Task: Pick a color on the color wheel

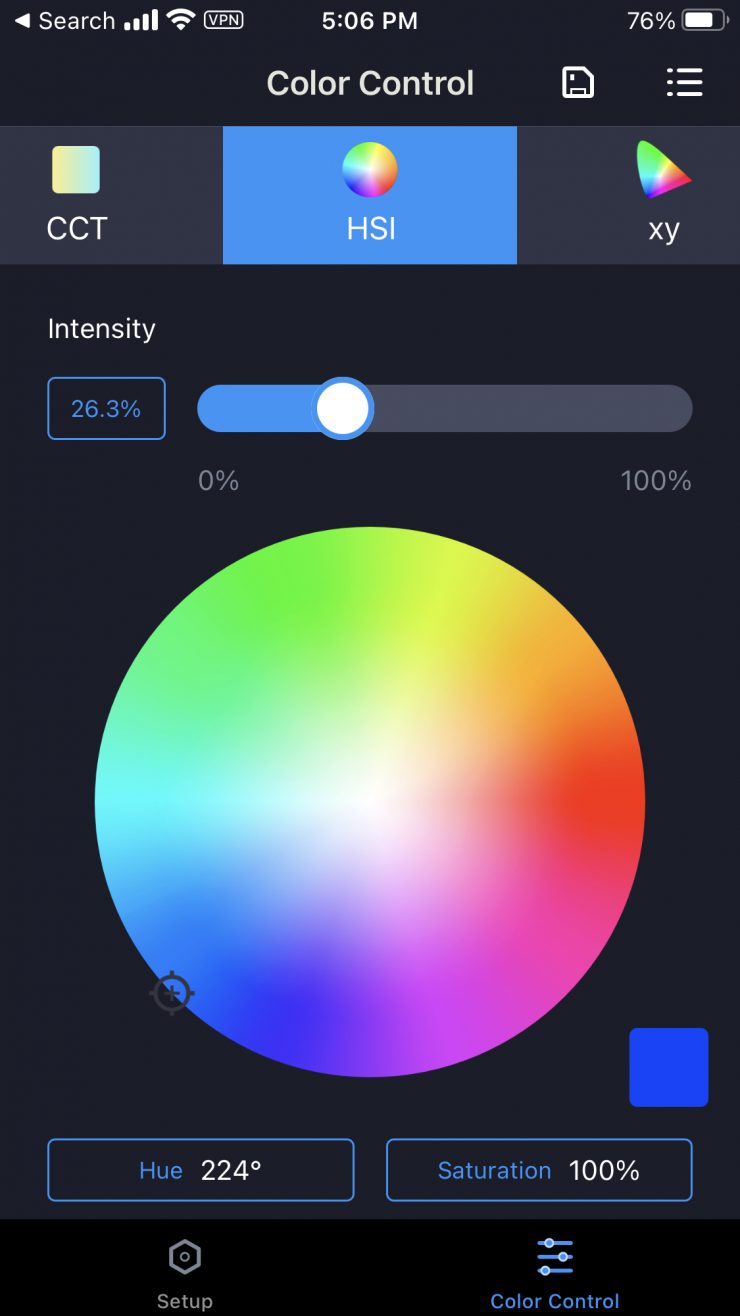Action: point(370,801)
